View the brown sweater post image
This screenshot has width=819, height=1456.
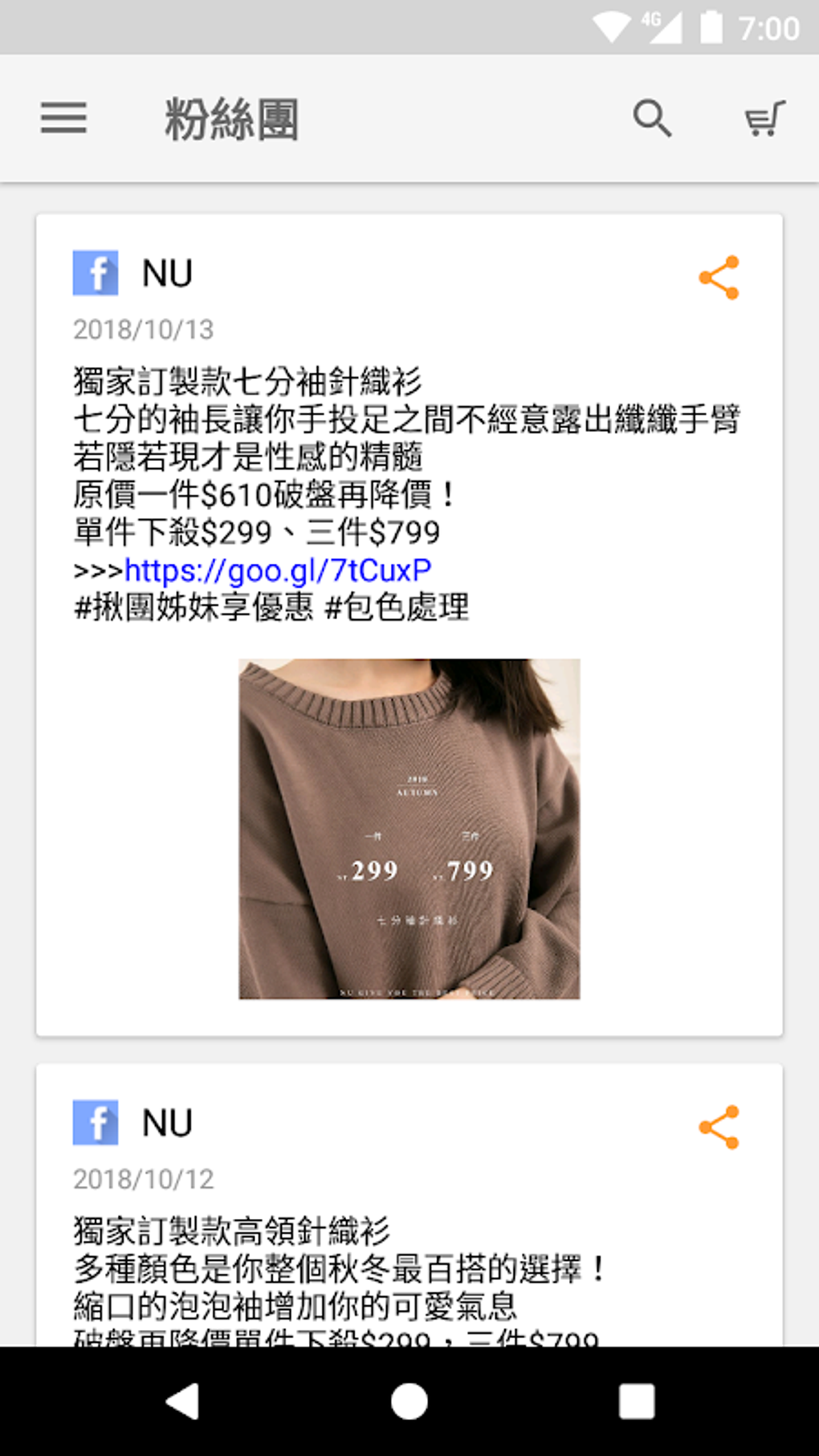click(x=409, y=829)
